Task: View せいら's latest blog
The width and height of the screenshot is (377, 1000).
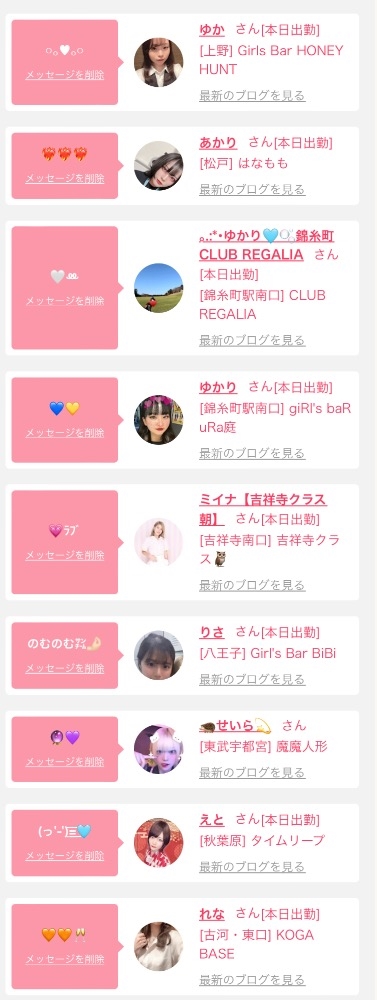Action: 252,773
